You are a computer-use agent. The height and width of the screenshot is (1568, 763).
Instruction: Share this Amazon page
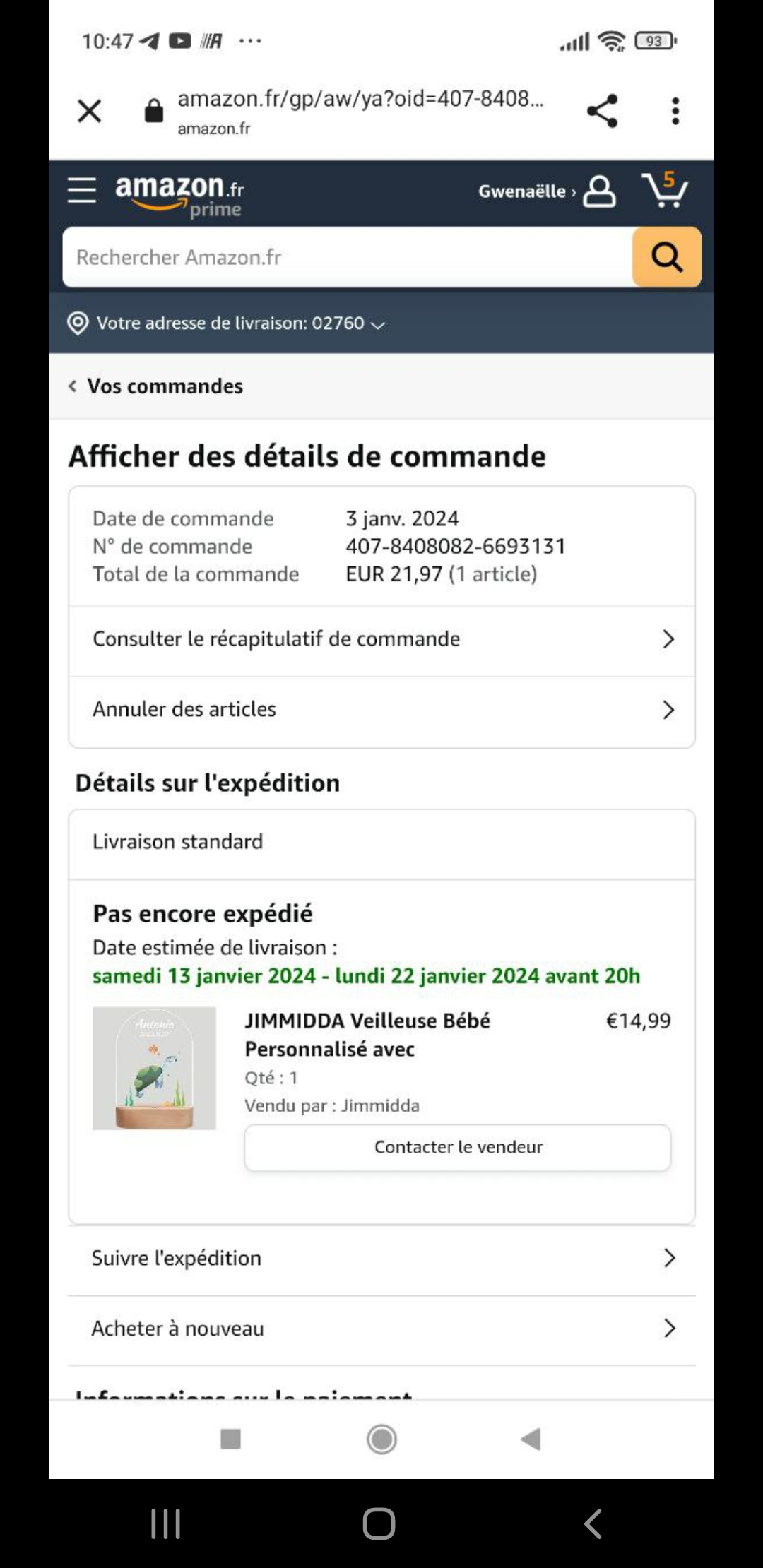(602, 111)
